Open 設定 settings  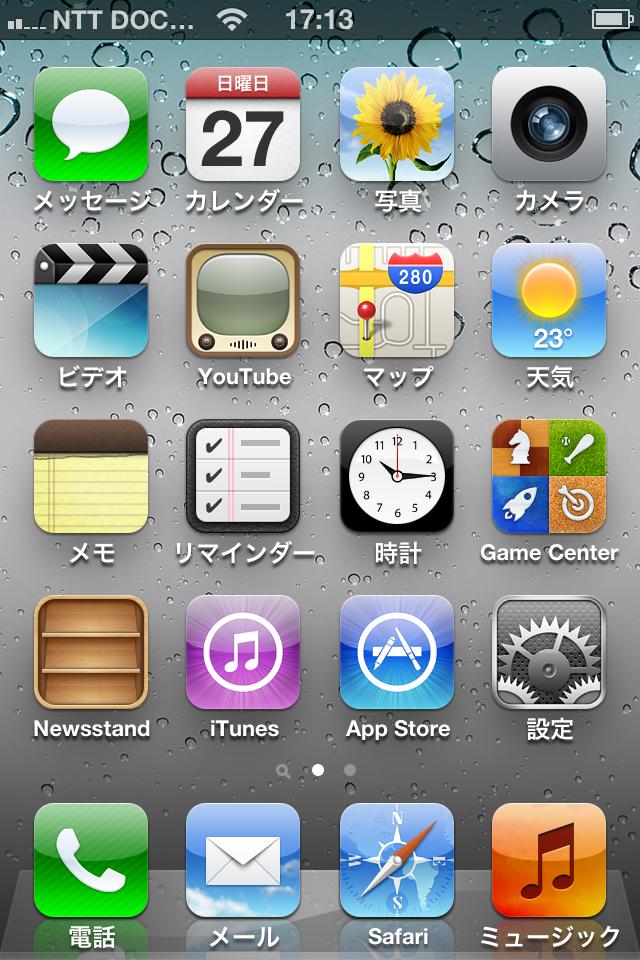click(x=549, y=652)
